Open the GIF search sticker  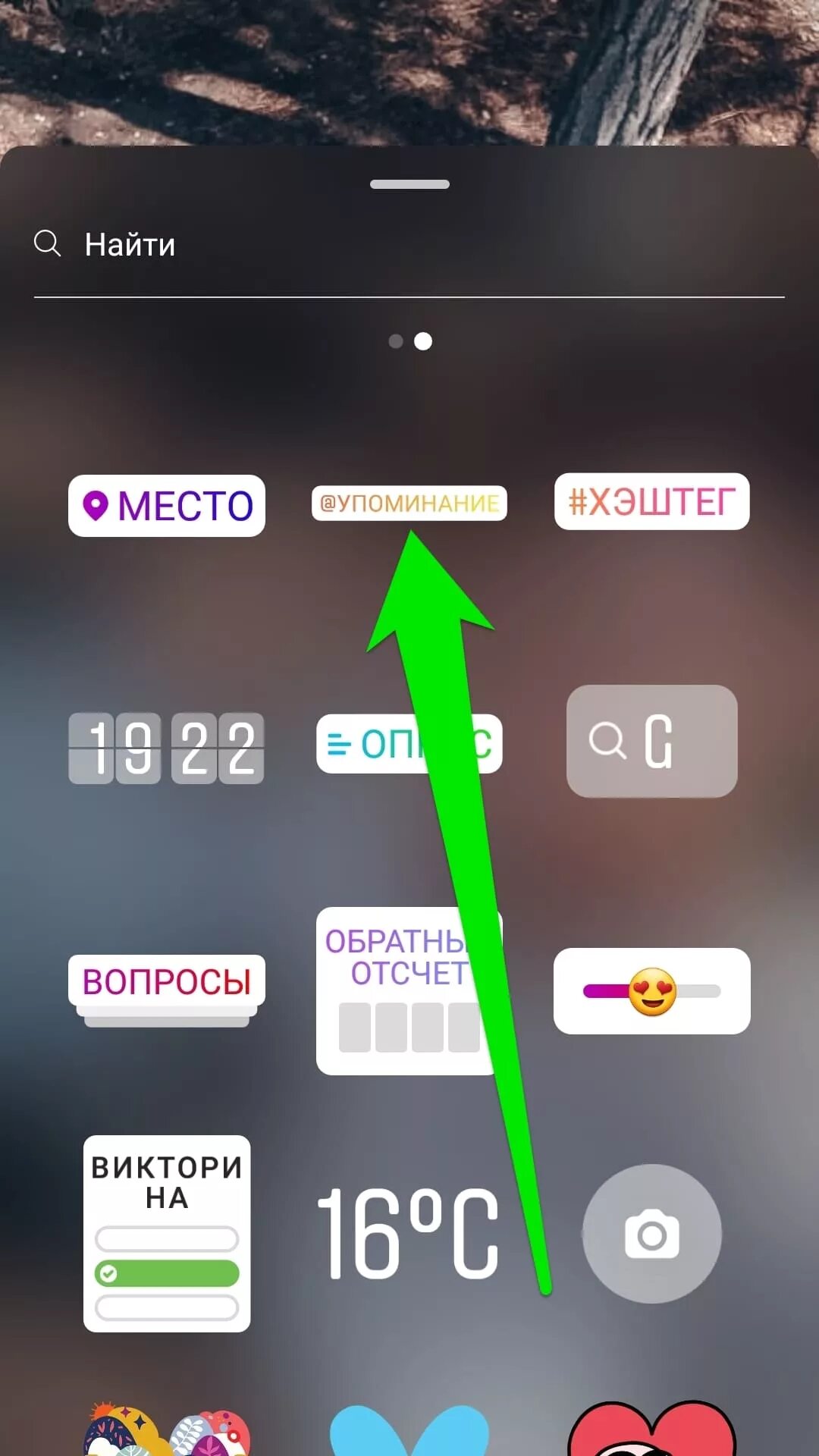point(651,741)
